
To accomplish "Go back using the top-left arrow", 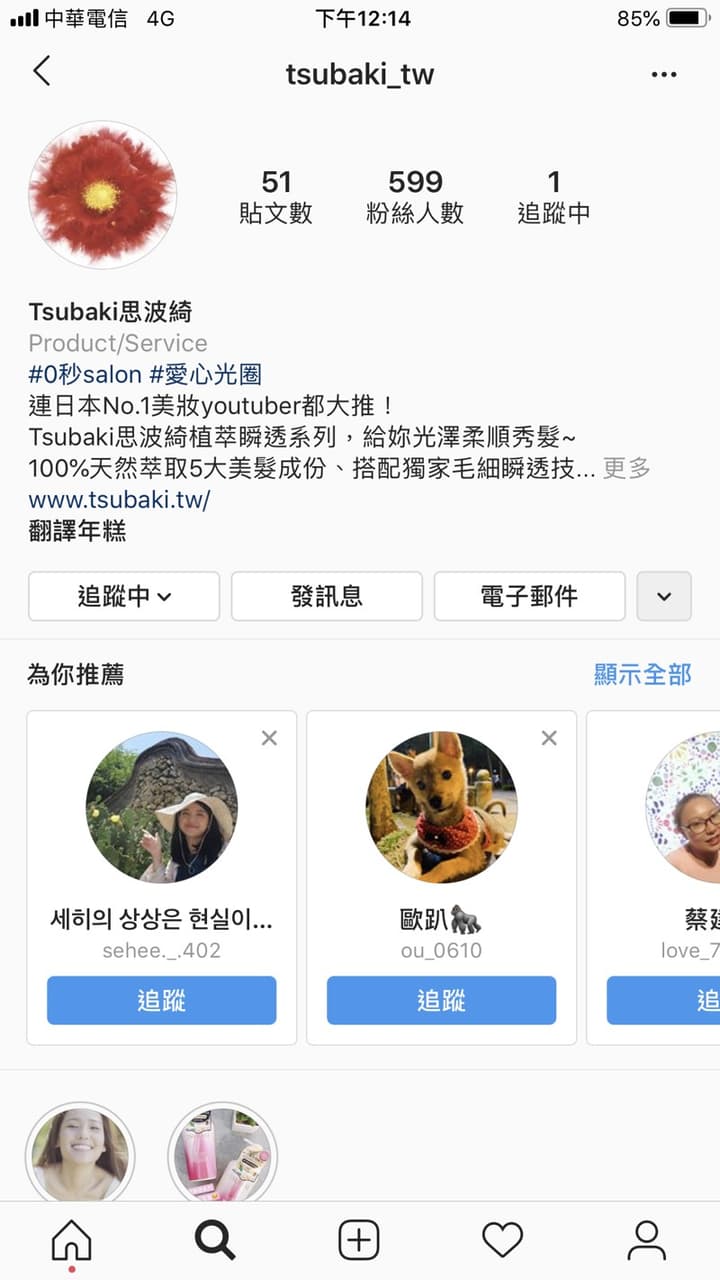I will tap(41, 71).
